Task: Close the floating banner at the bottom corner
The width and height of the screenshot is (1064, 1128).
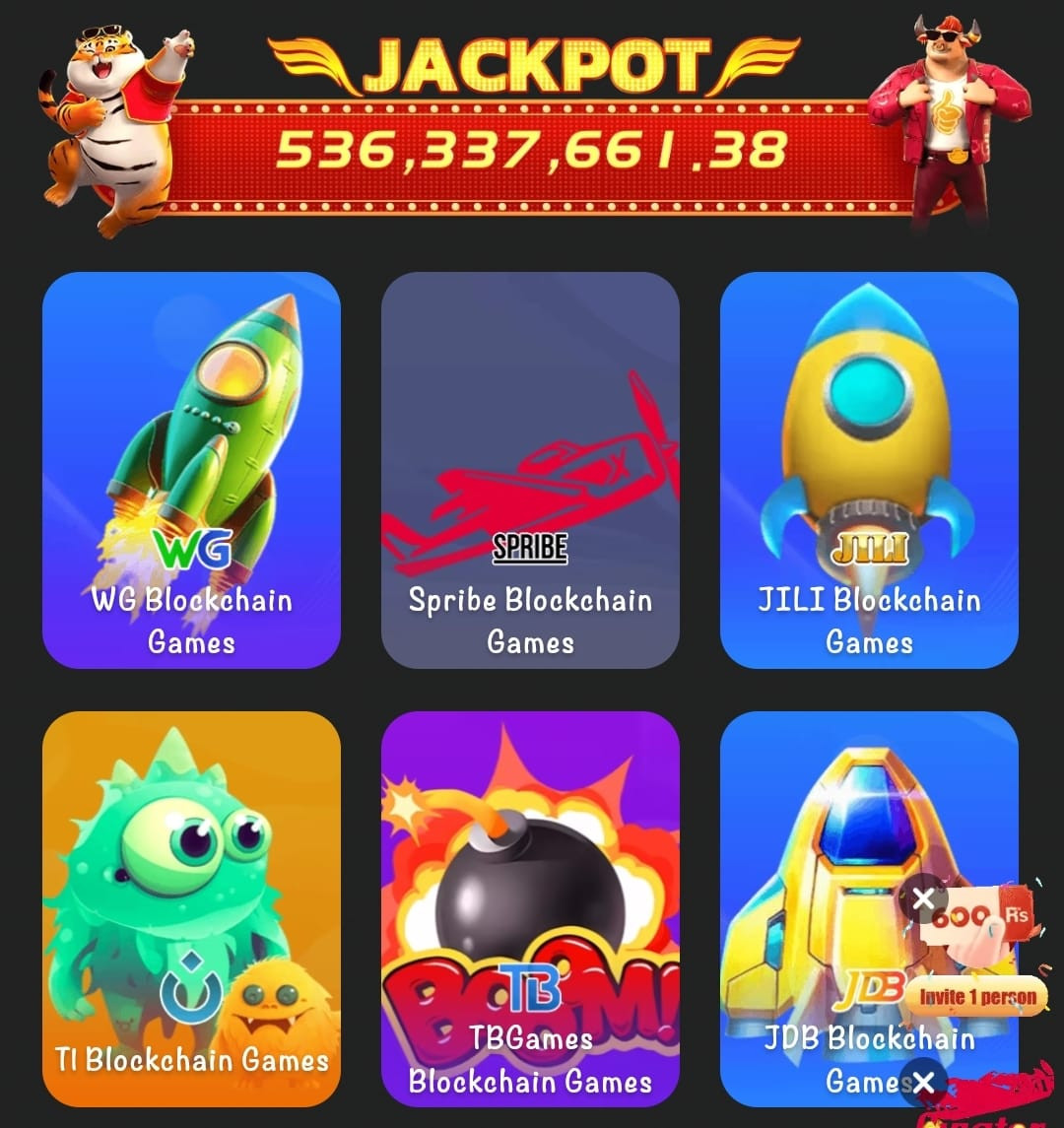Action: pyautogui.click(x=923, y=1083)
